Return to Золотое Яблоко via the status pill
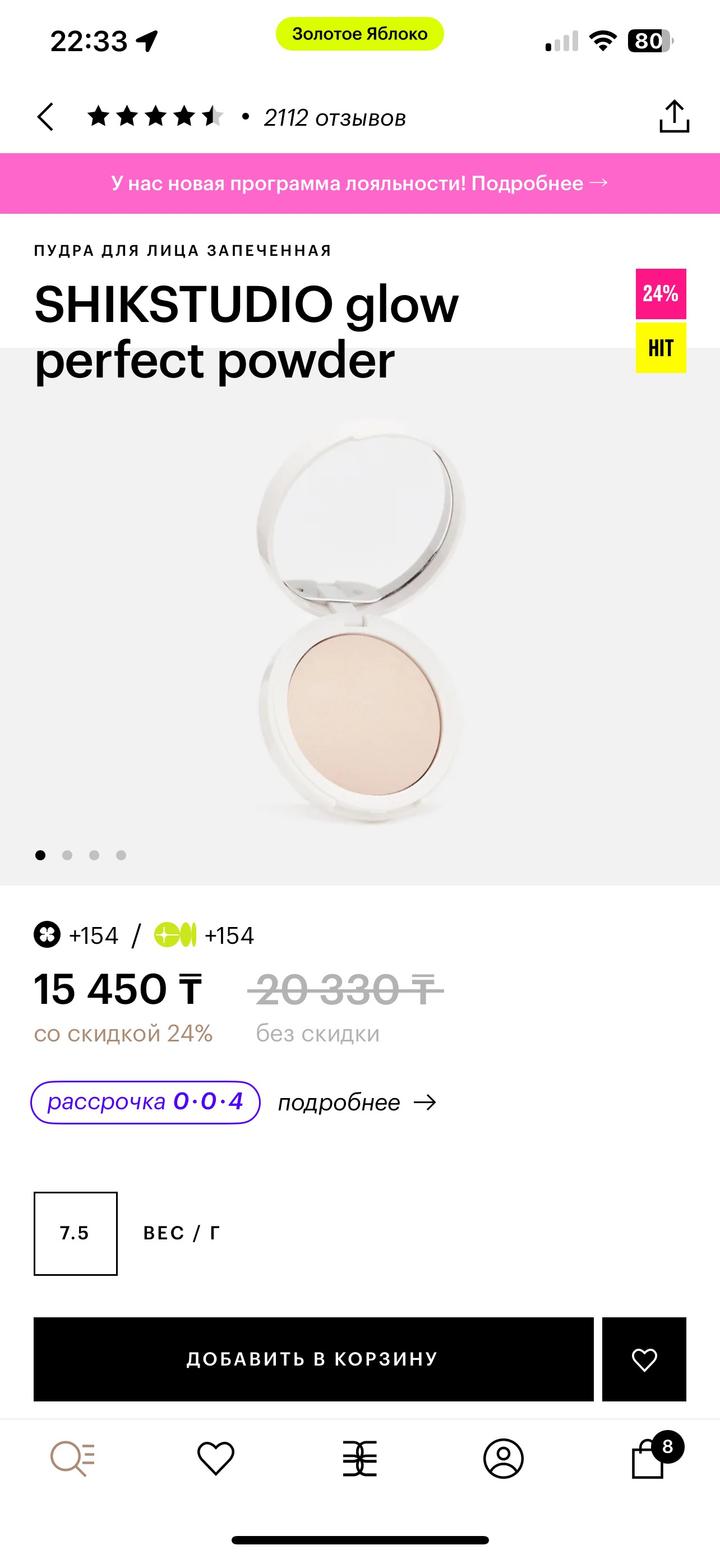720x1558 pixels. click(360, 34)
